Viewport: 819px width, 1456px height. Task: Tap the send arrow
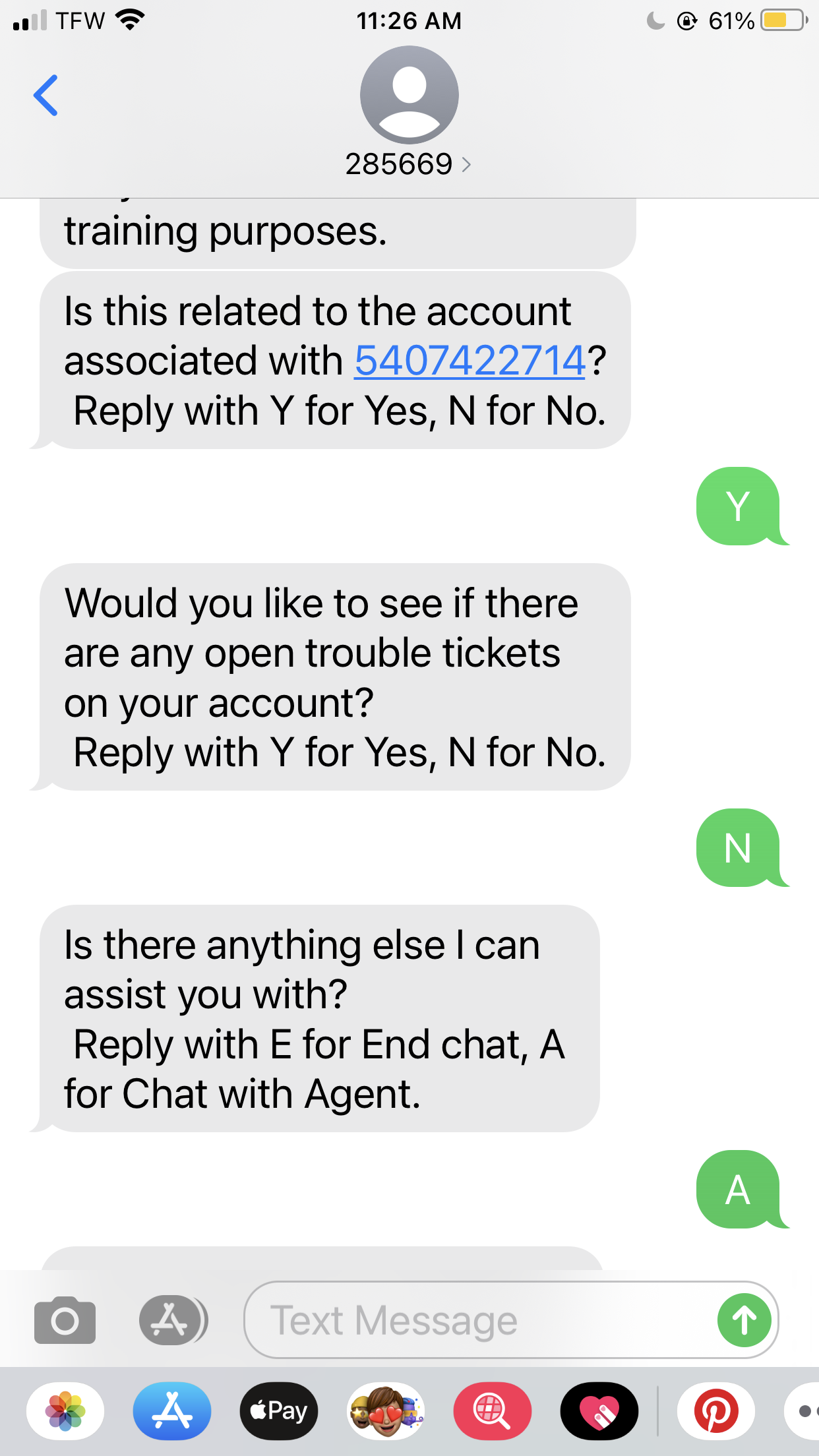744,1319
